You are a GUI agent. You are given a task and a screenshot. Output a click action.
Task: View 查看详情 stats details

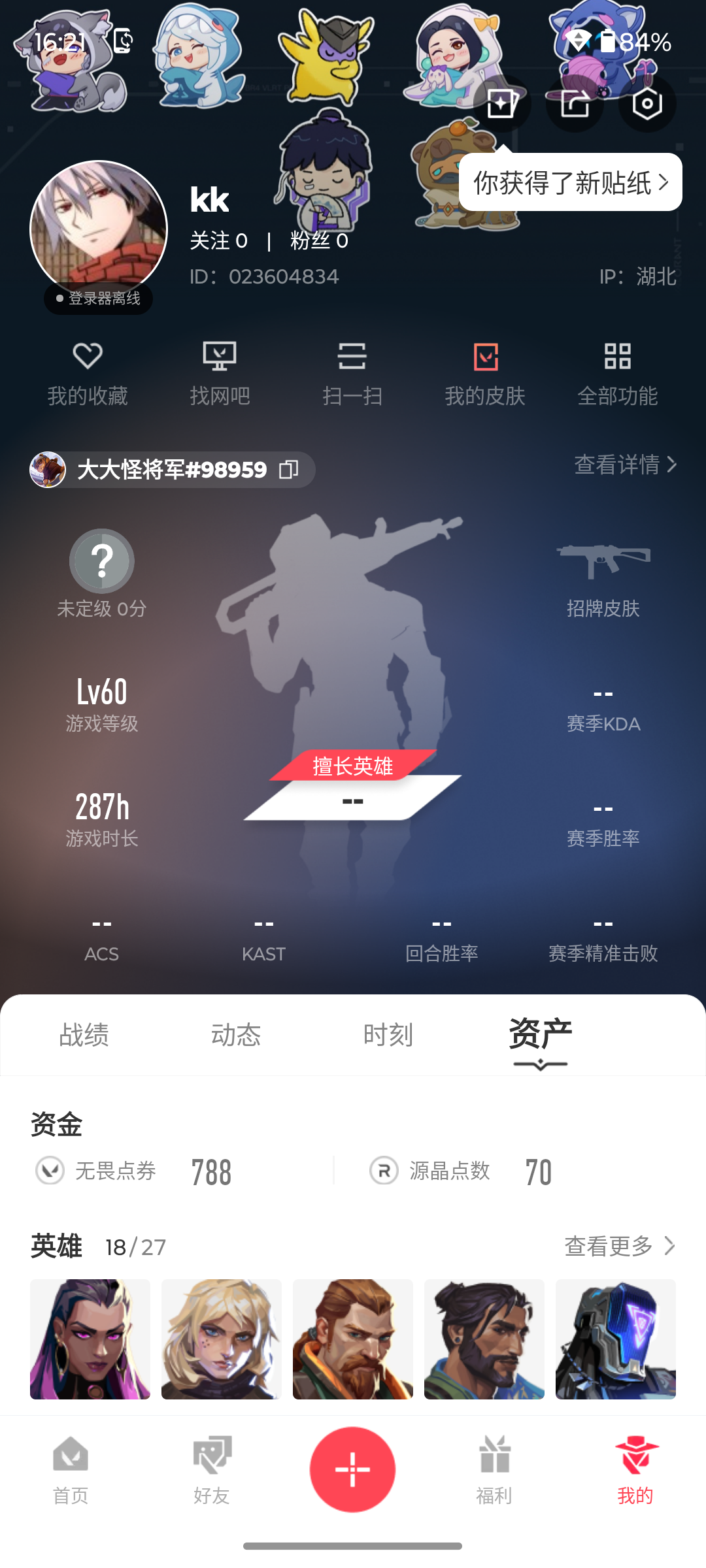[624, 465]
